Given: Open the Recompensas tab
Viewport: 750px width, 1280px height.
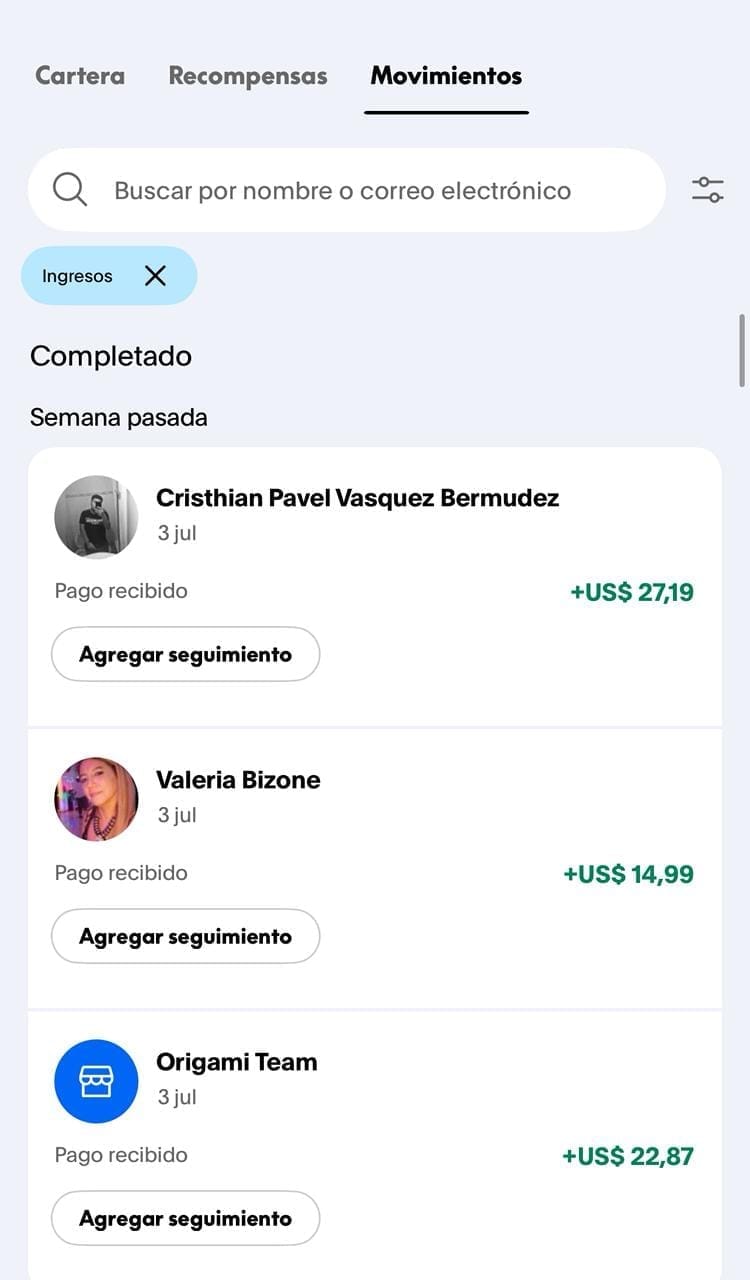Looking at the screenshot, I should 248,76.
